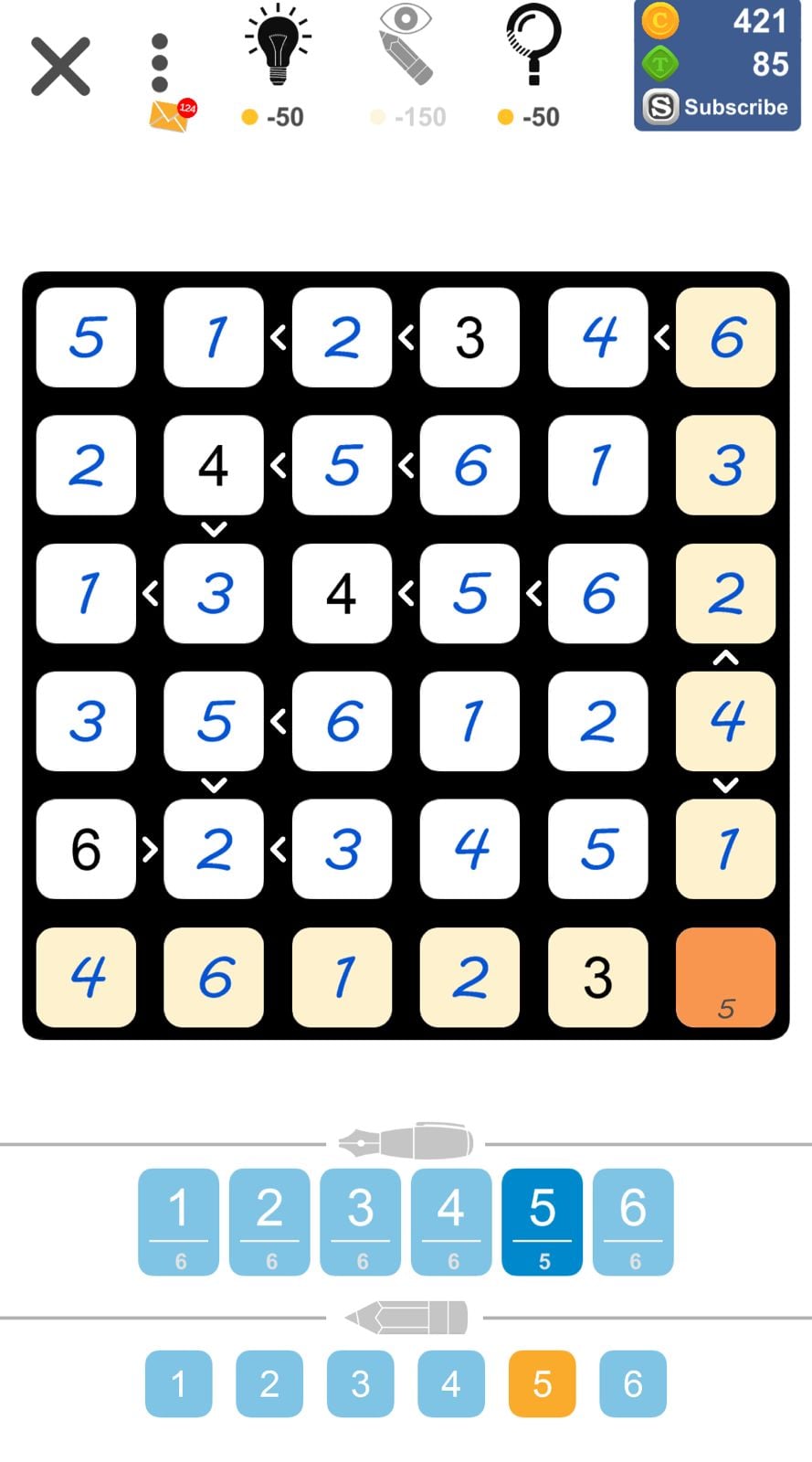Add pencil note 3
The width and height of the screenshot is (812, 1462).
click(x=360, y=1383)
